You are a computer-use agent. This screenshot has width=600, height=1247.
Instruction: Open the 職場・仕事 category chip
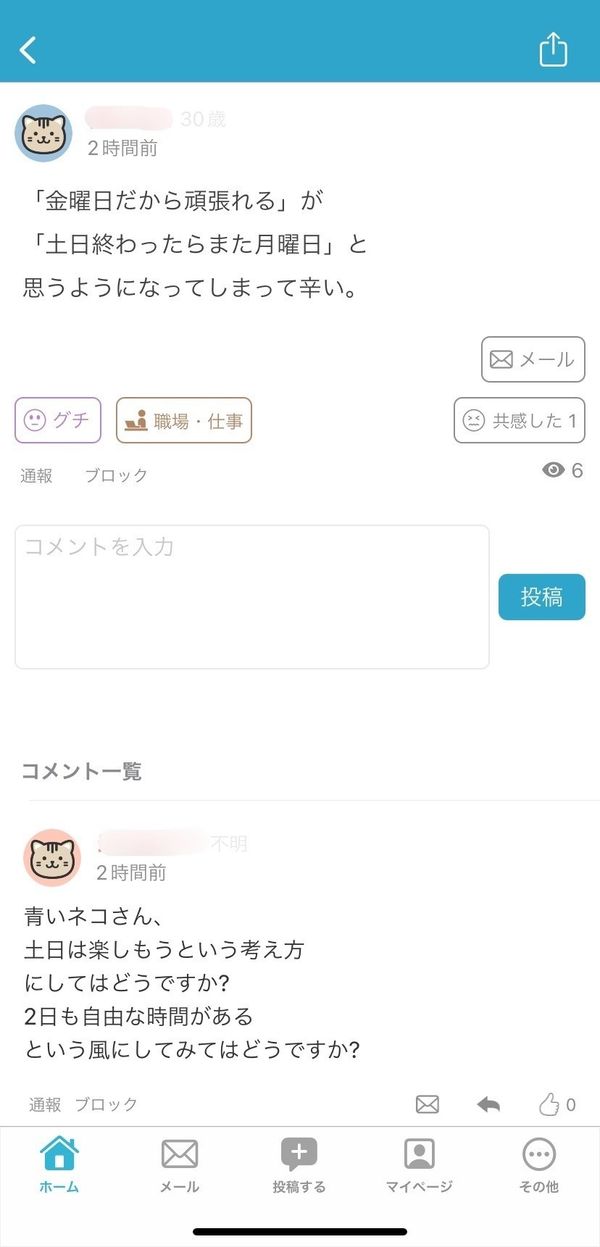click(184, 420)
